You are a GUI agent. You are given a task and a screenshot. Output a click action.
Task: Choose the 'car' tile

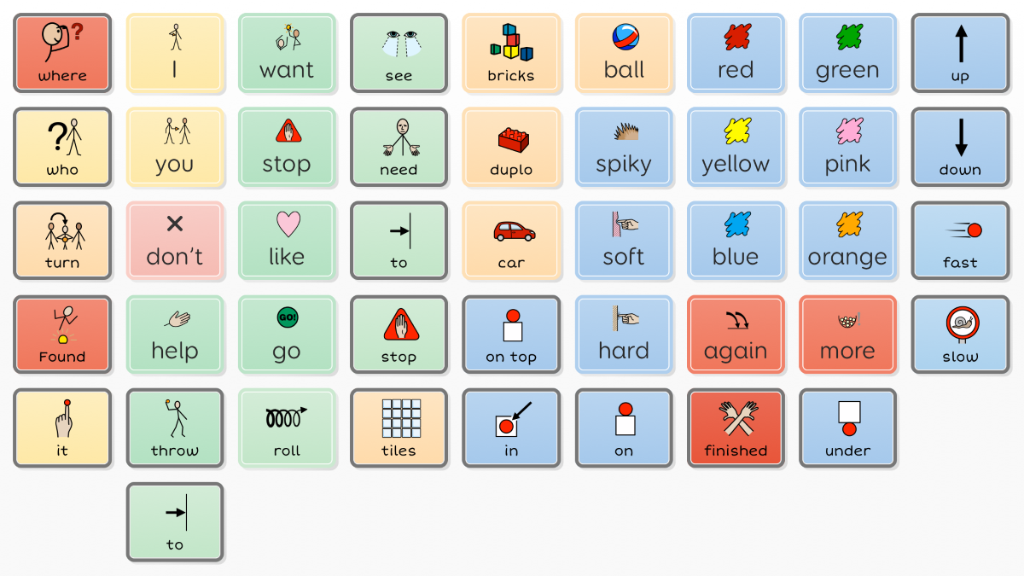coord(511,241)
